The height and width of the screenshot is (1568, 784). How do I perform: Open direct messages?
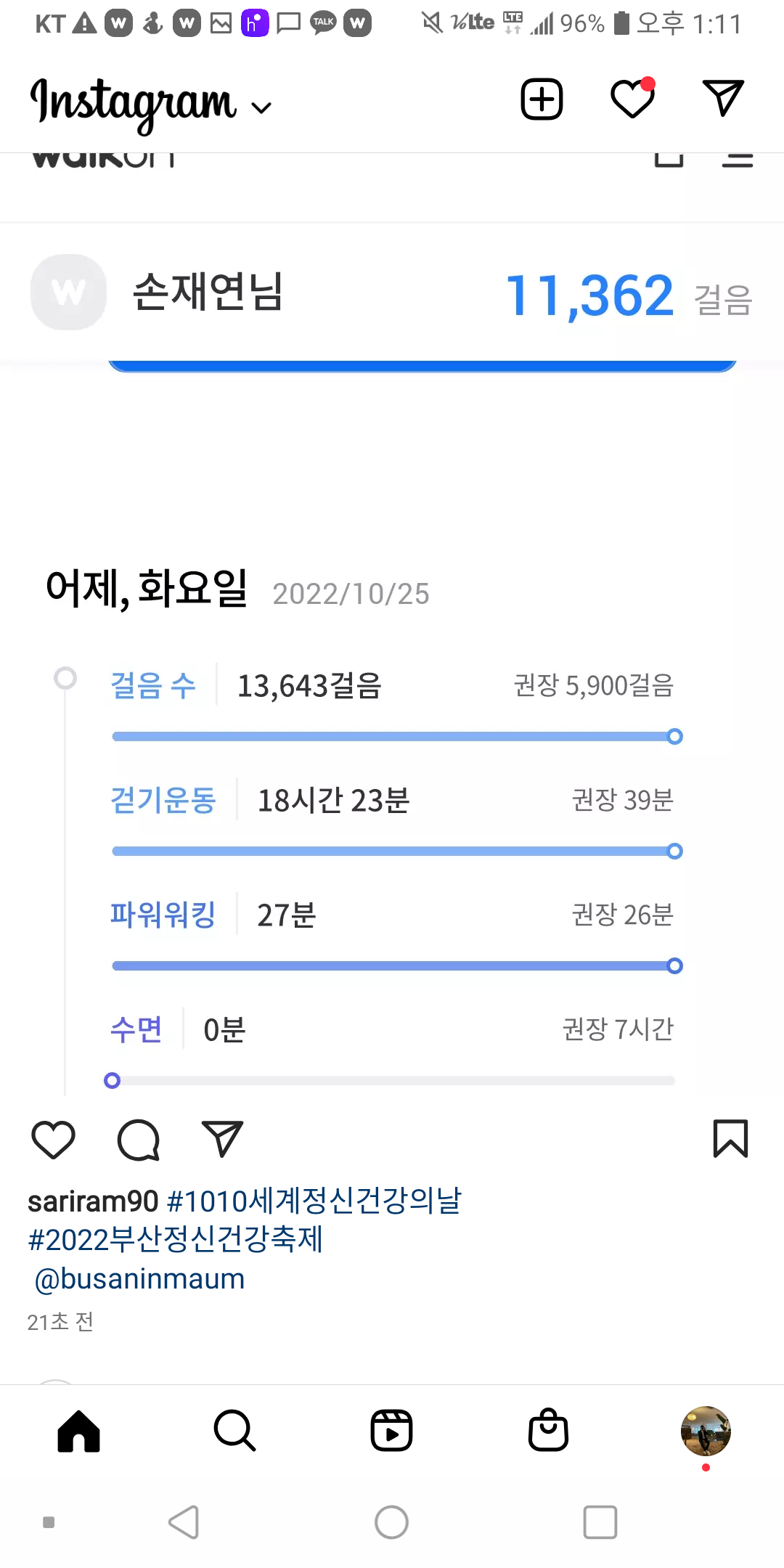pos(723,99)
